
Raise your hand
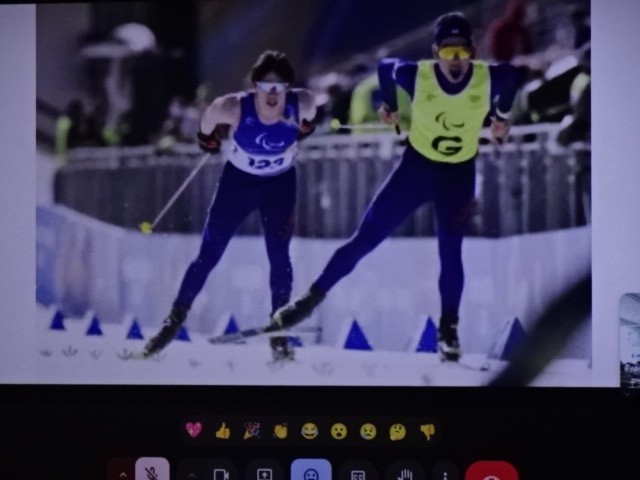tap(404, 473)
